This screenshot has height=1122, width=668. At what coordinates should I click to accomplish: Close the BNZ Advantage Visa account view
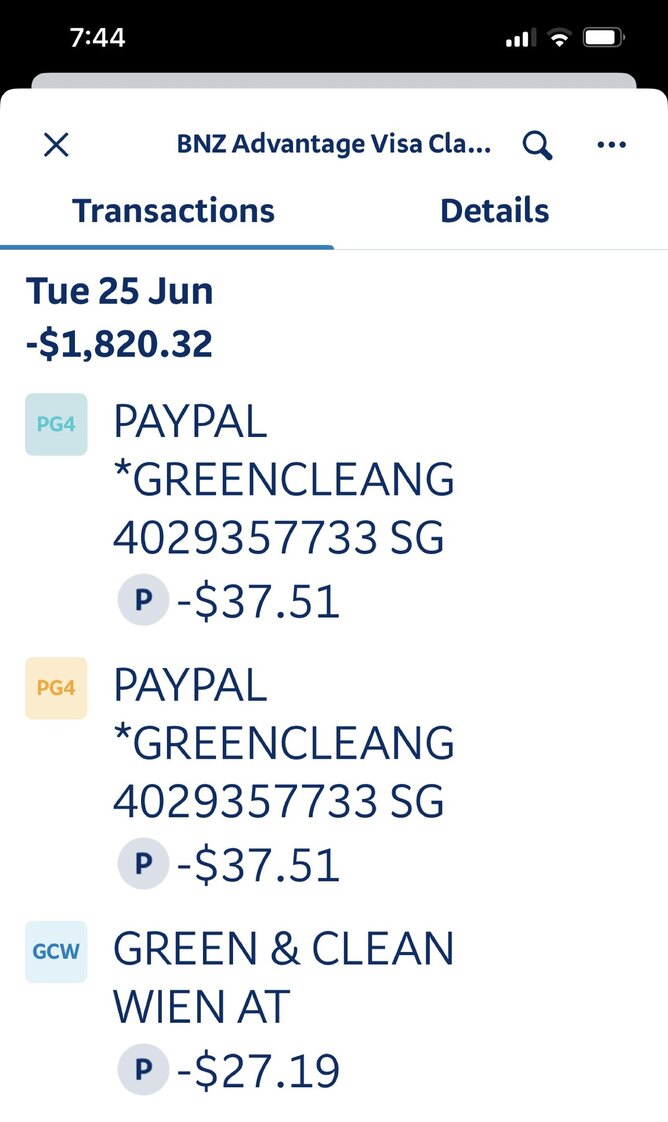pos(56,145)
